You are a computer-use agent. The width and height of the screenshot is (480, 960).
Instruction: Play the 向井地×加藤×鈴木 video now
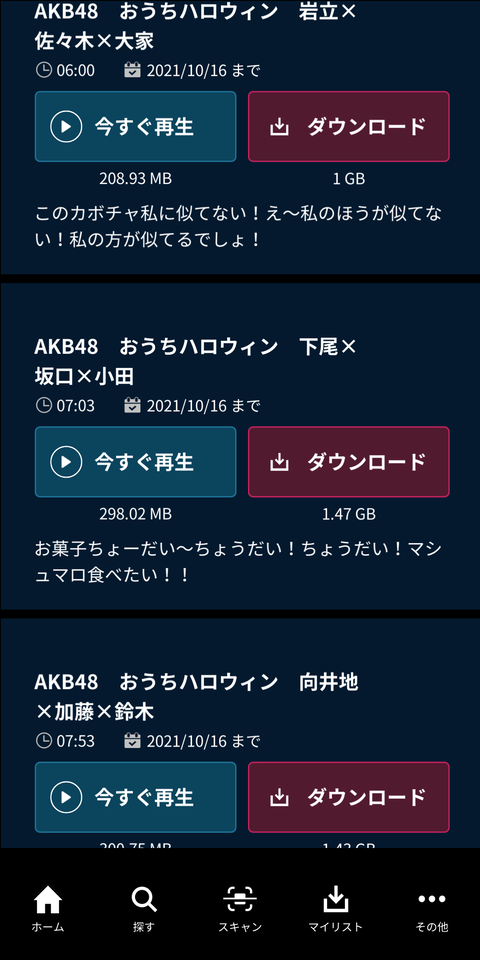[x=135, y=797]
